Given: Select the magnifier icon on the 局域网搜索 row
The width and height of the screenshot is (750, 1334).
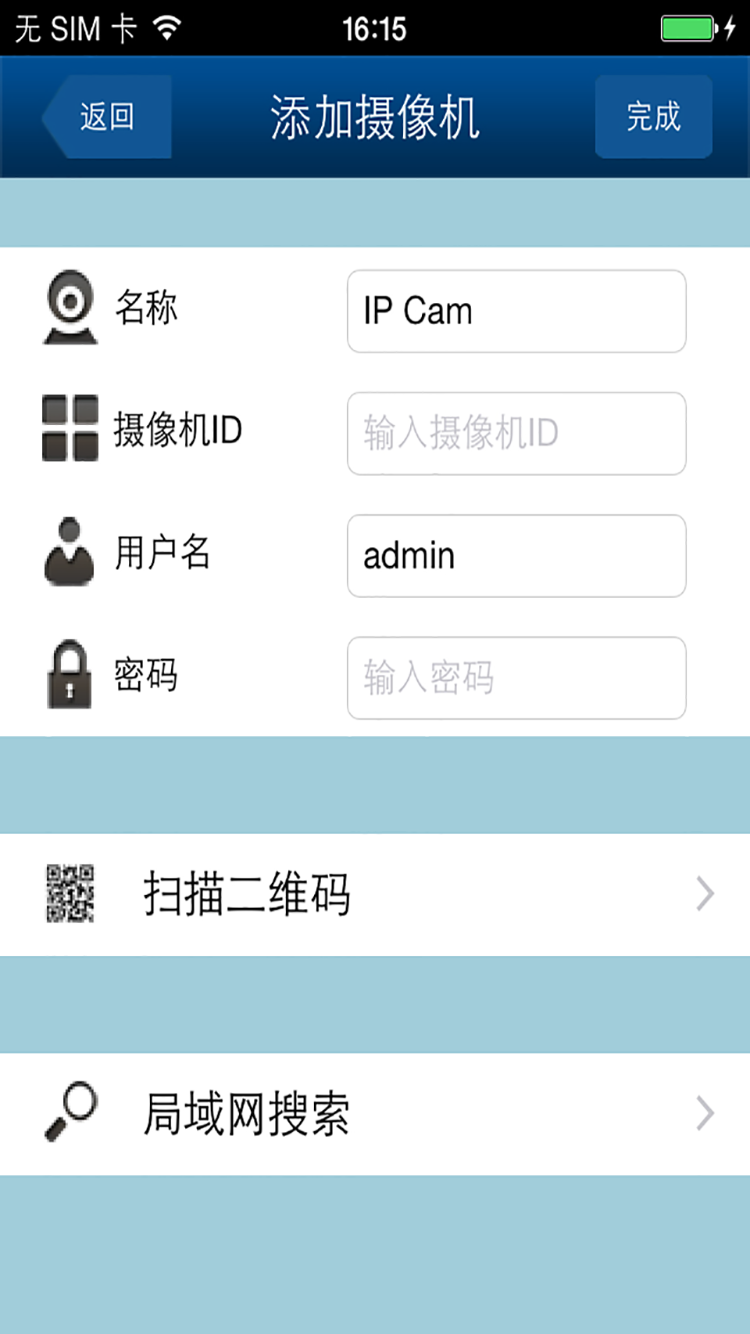Looking at the screenshot, I should (x=69, y=1112).
